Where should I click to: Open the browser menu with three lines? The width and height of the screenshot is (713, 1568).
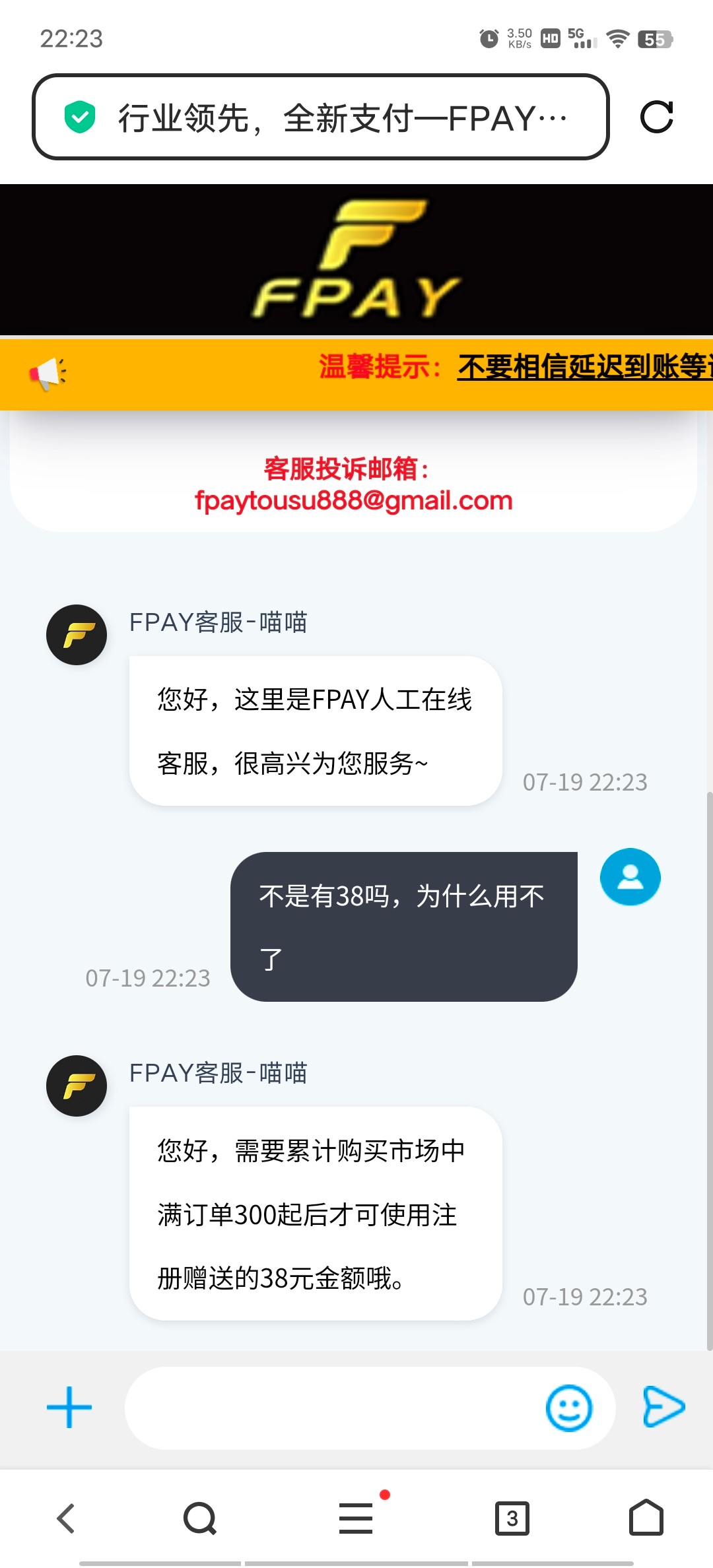[x=356, y=1519]
